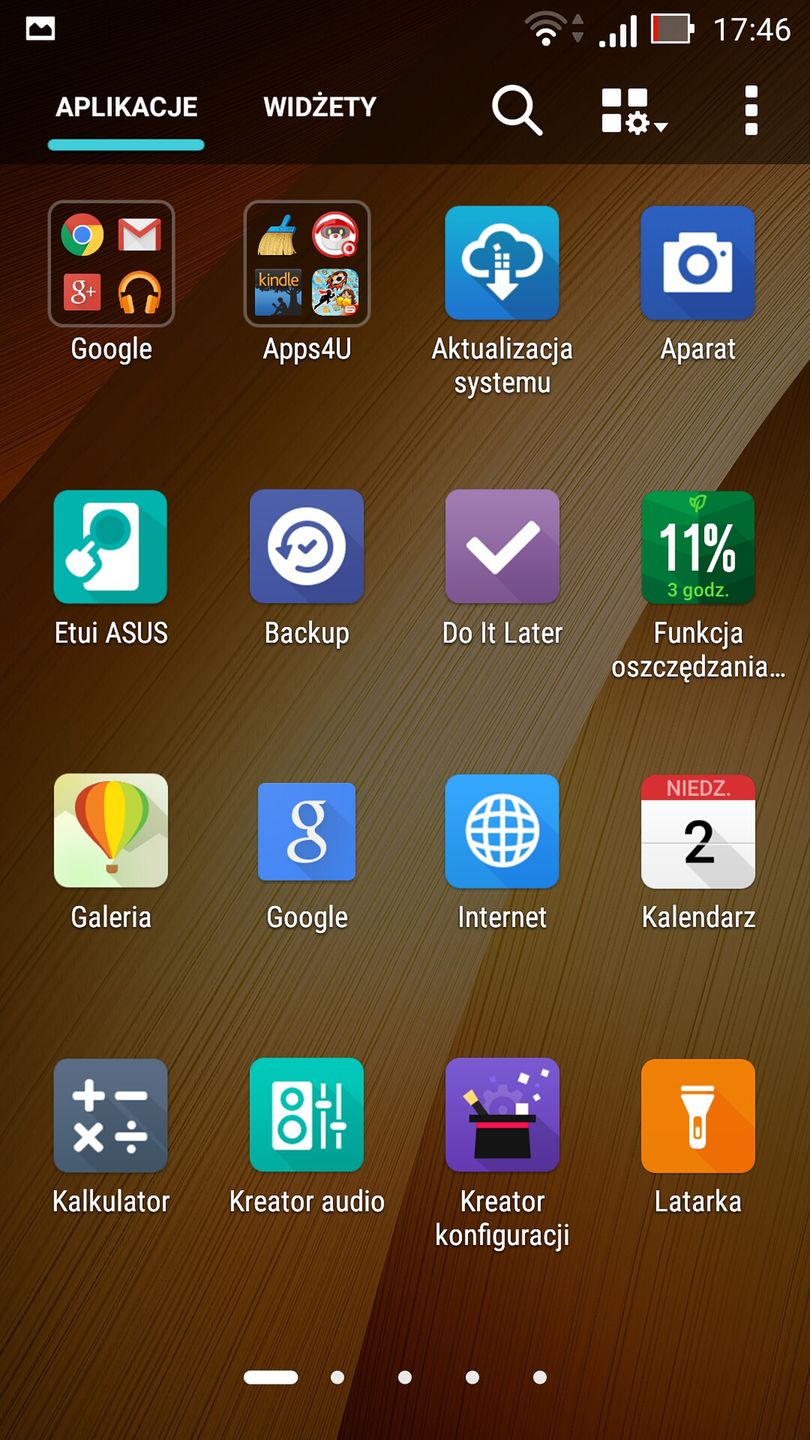The image size is (810, 1440).
Task: Open the Internet browser
Action: pos(501,831)
